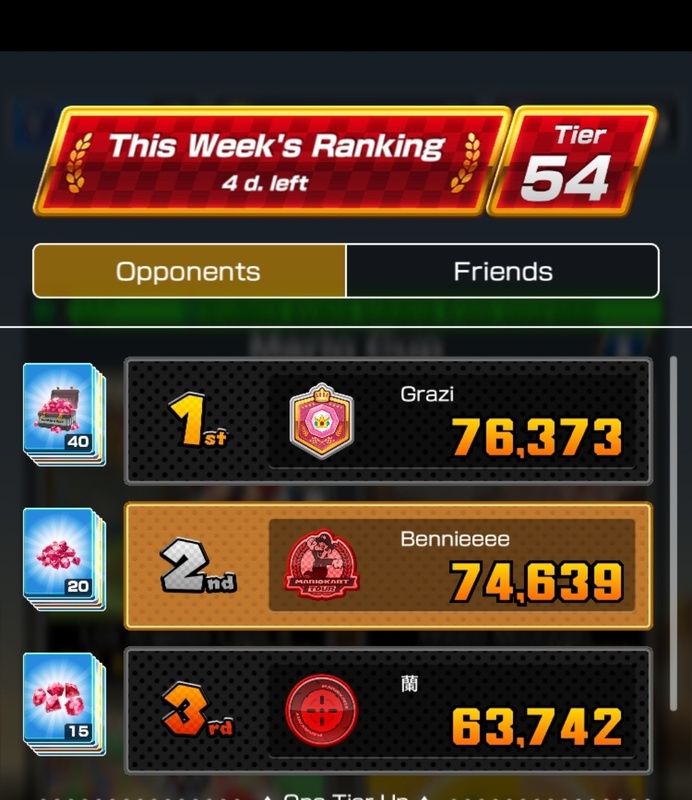Image resolution: width=692 pixels, height=800 pixels.
Task: View Bennieeee's second place entry
Action: tap(388, 565)
